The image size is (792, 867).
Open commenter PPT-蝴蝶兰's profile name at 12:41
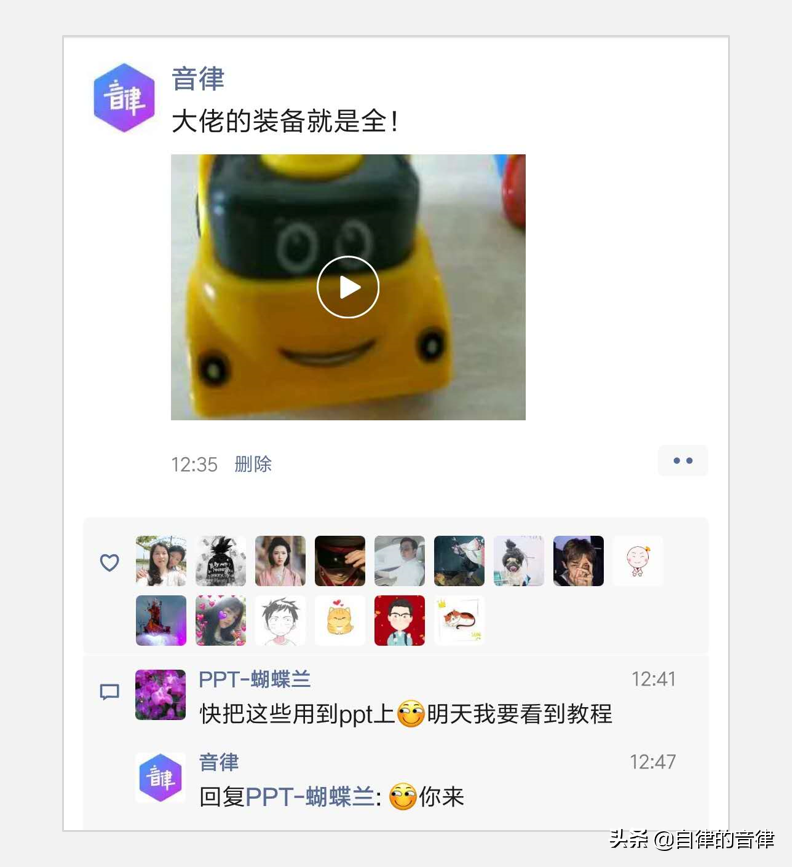coord(255,680)
